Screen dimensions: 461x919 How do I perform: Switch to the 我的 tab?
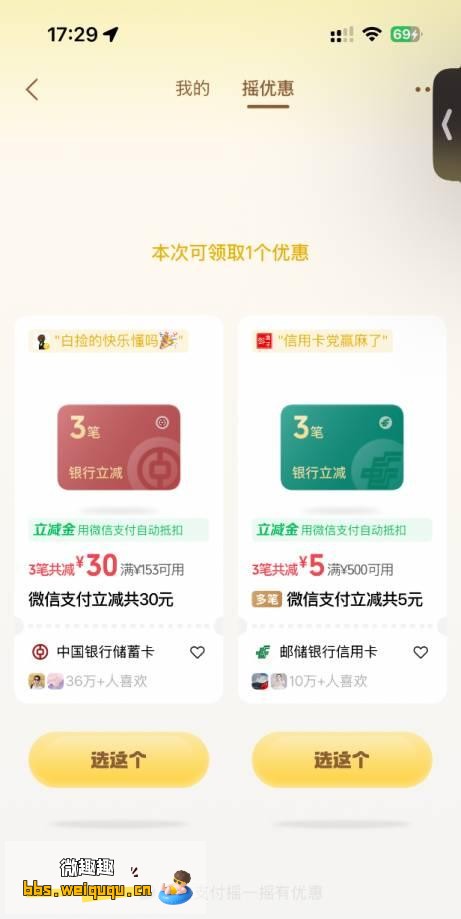(192, 89)
